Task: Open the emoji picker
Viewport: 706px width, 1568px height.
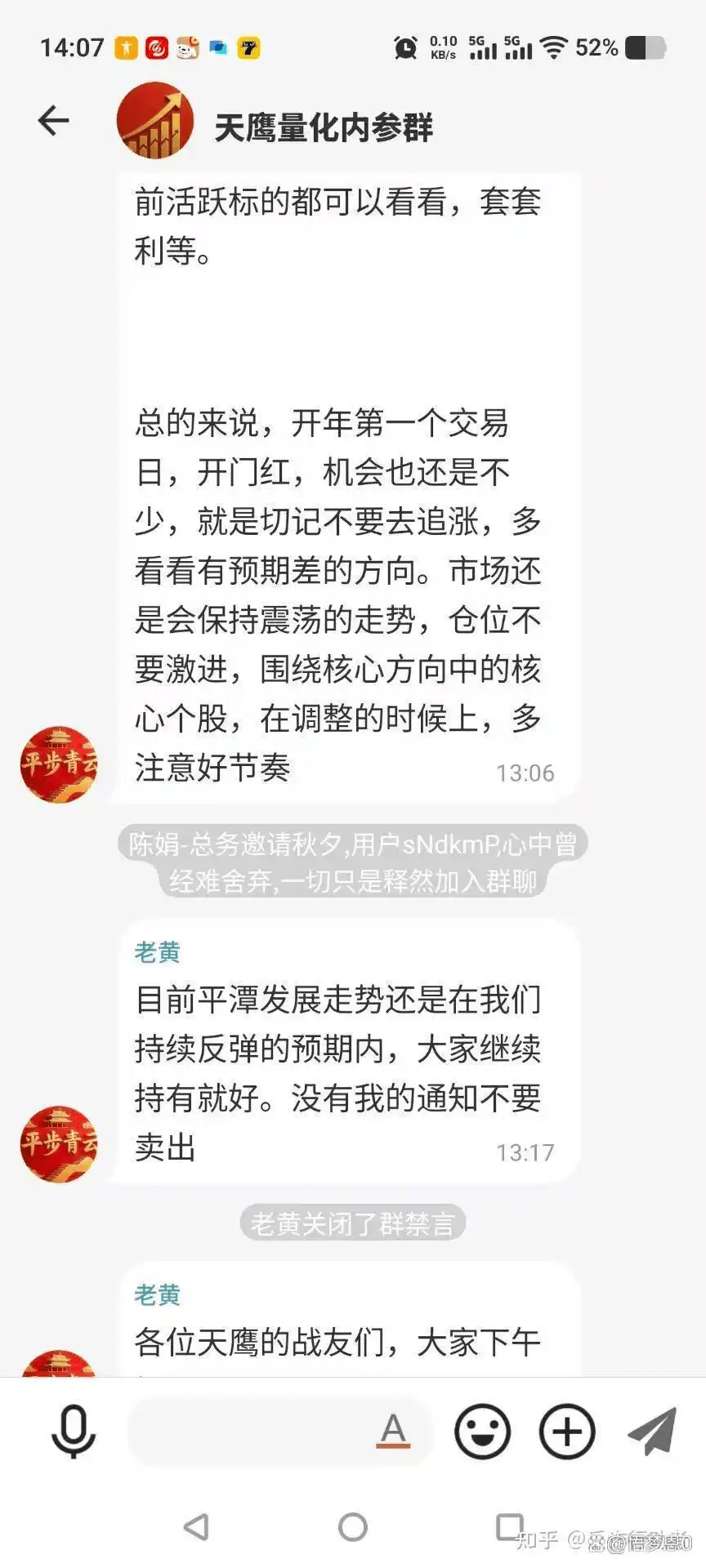Action: coord(482,1431)
